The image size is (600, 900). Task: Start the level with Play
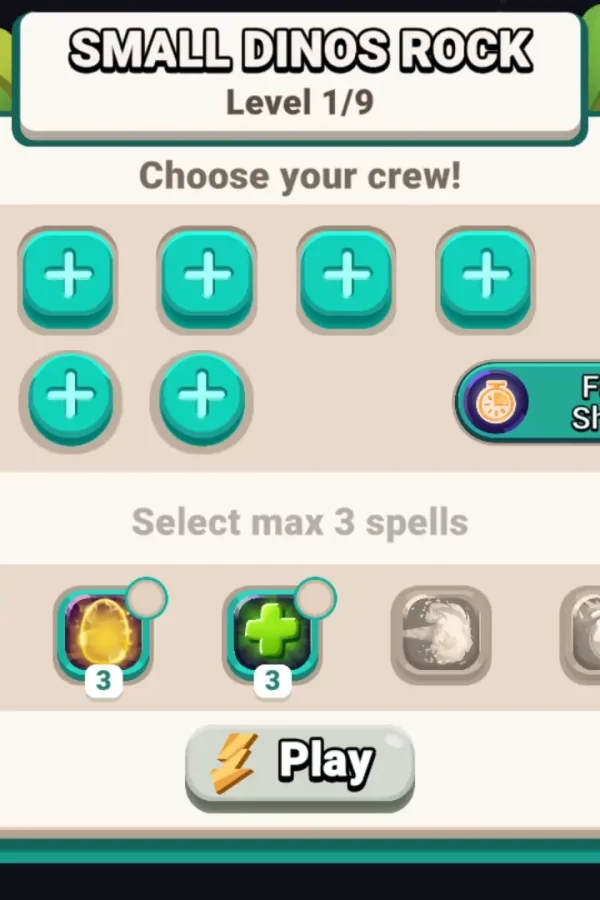(x=300, y=765)
